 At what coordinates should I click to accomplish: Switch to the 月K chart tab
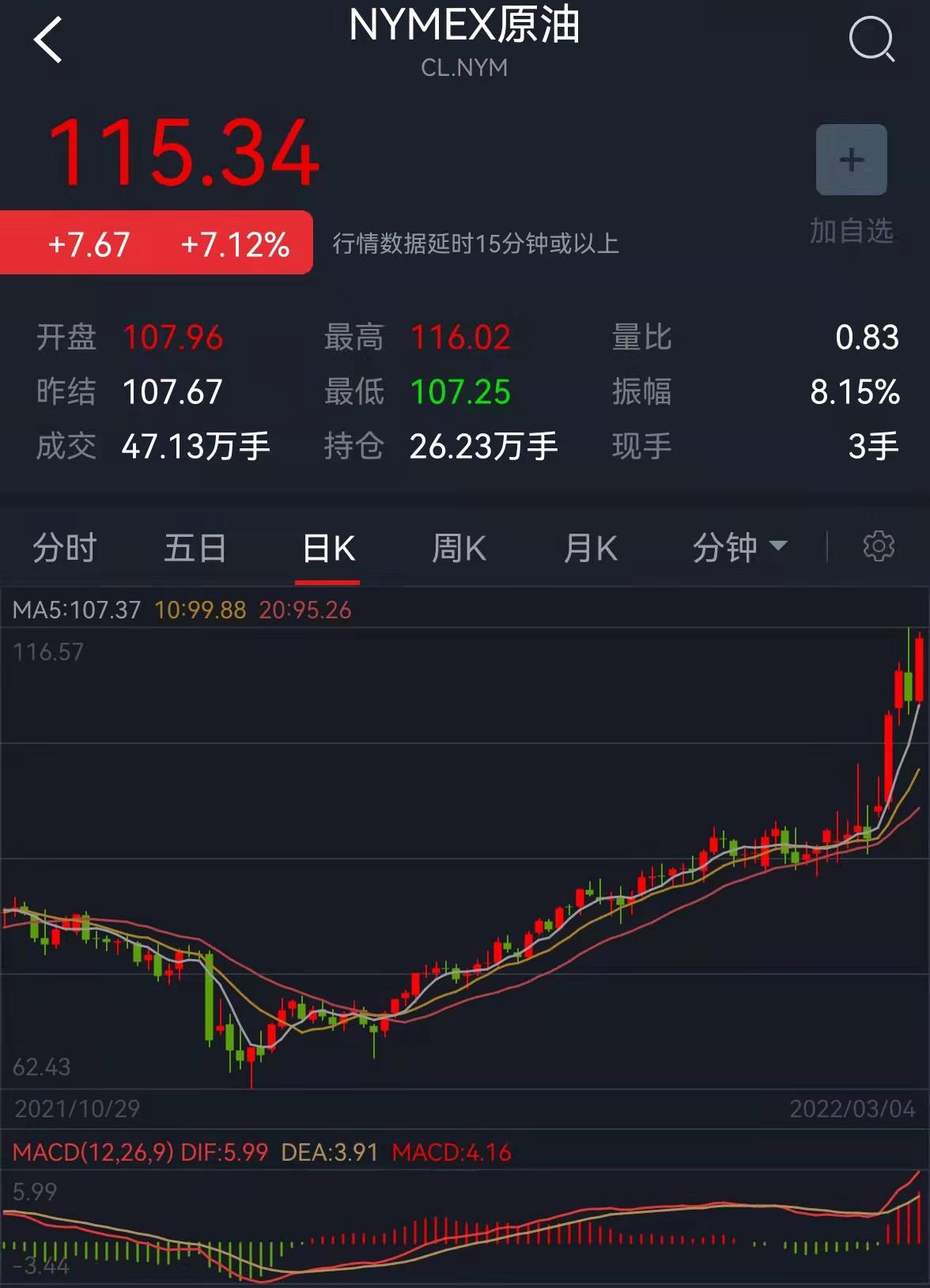[590, 548]
